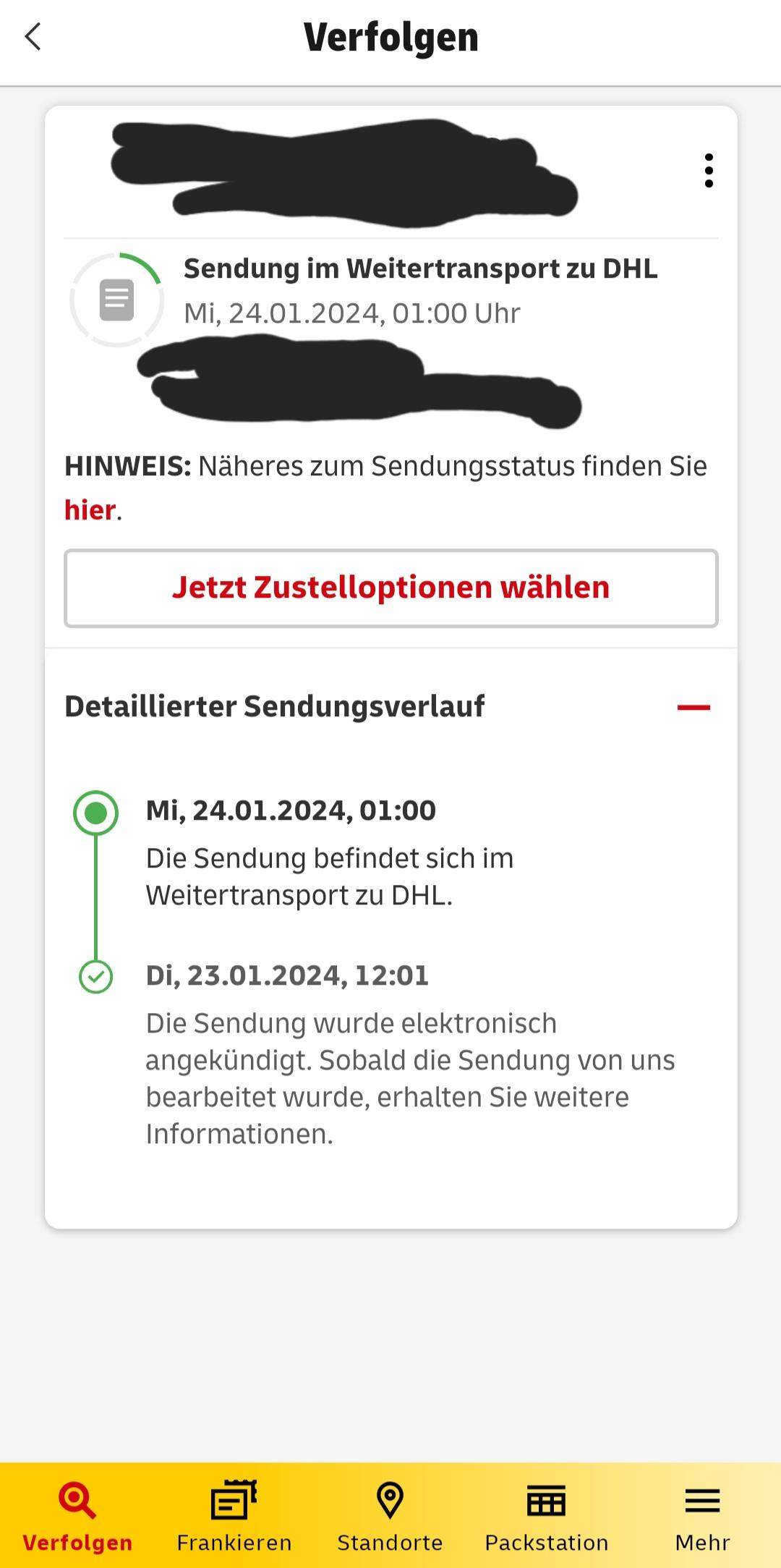
Task: Go back using the arrow icon
Action: [32, 37]
